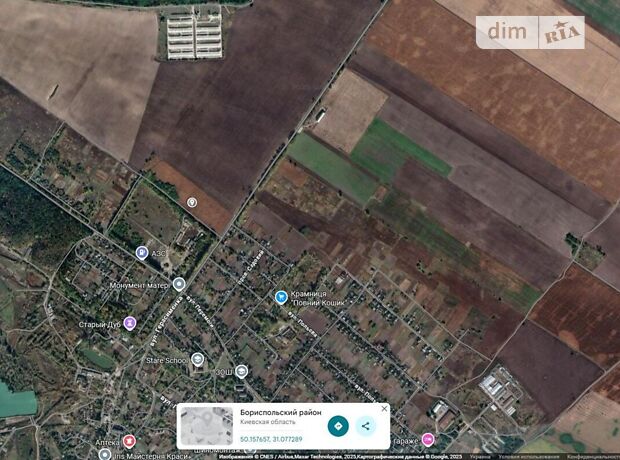This screenshot has height=460, width=620.
Task: Open the location photo thumbnail on the card
Action: tap(206, 426)
